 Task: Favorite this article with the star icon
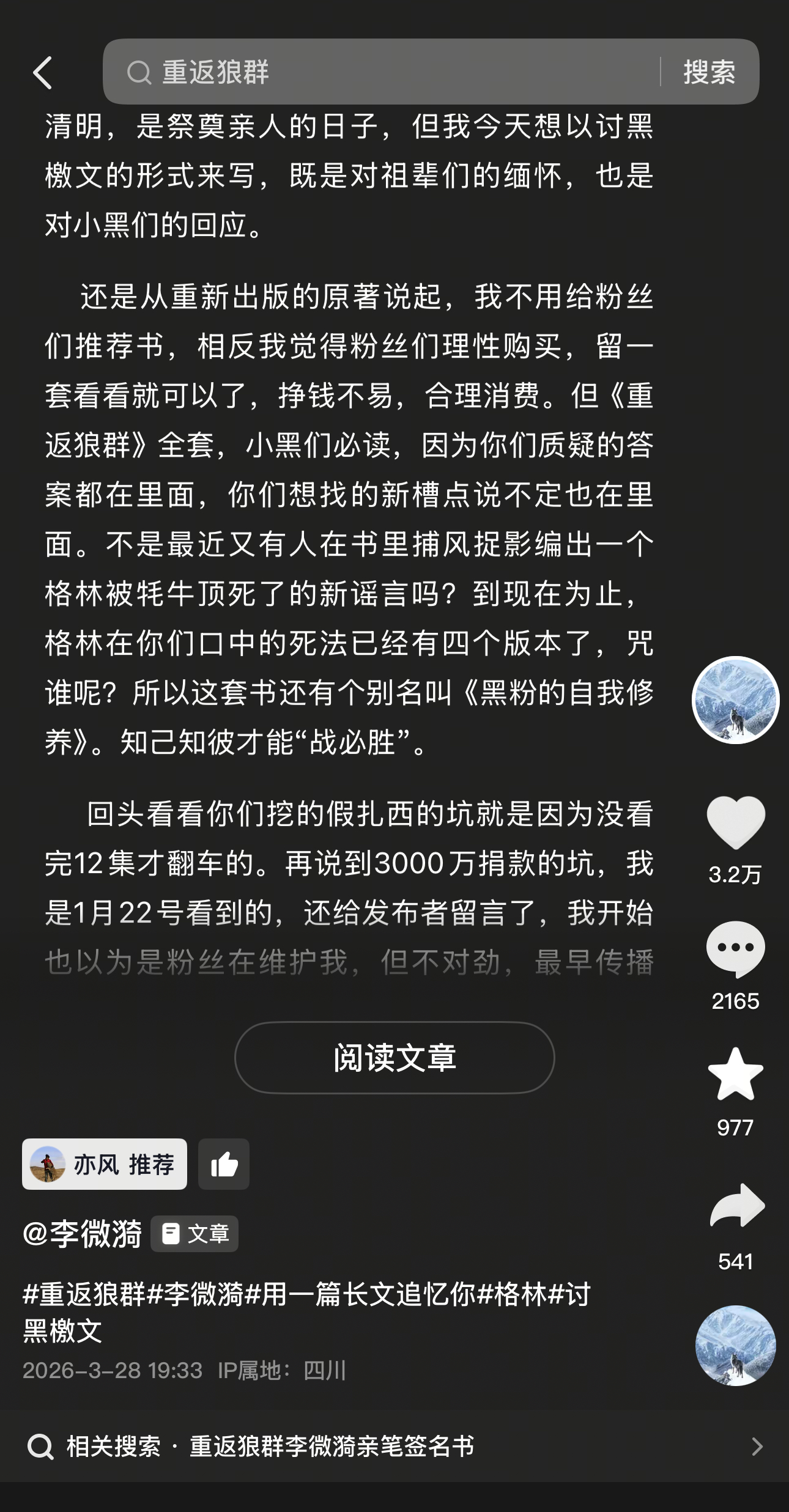tap(735, 1074)
